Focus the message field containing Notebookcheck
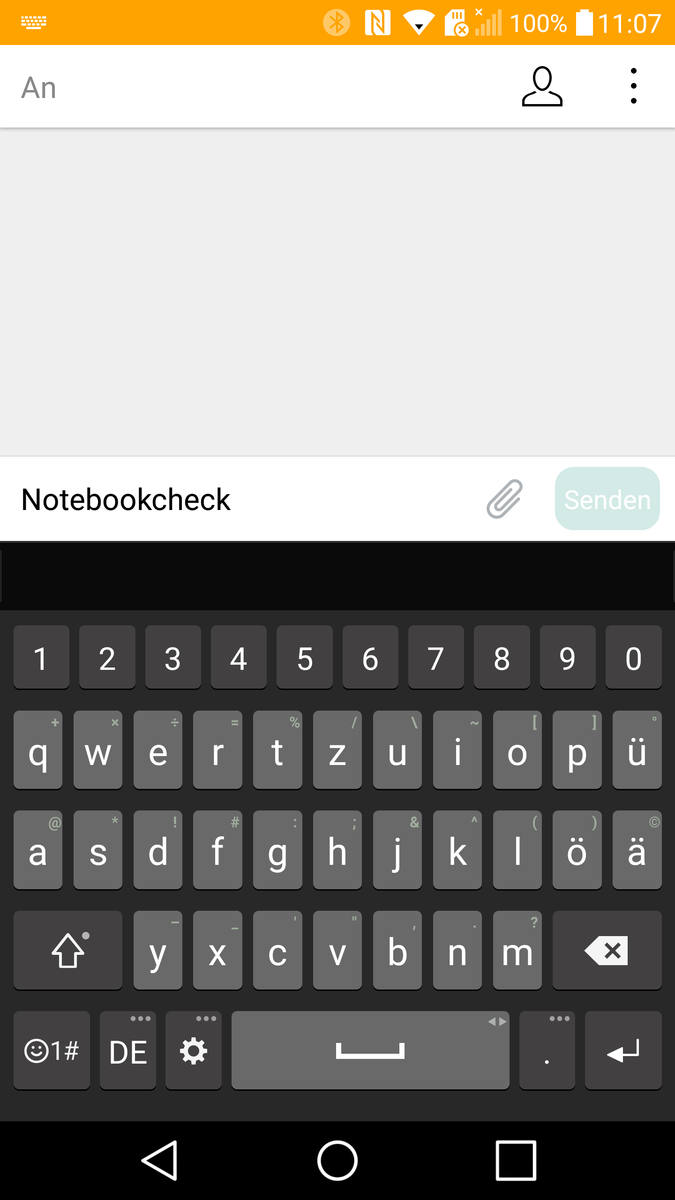The width and height of the screenshot is (675, 1200). (240, 499)
